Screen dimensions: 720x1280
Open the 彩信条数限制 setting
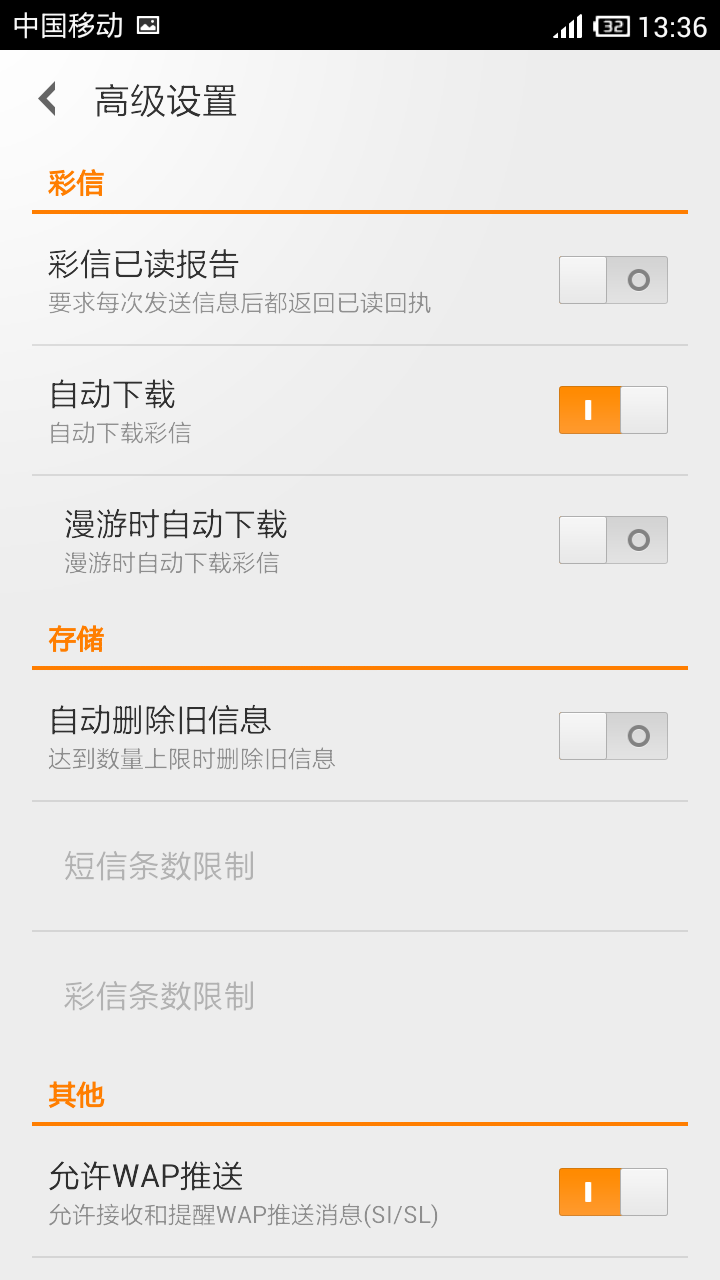155,996
